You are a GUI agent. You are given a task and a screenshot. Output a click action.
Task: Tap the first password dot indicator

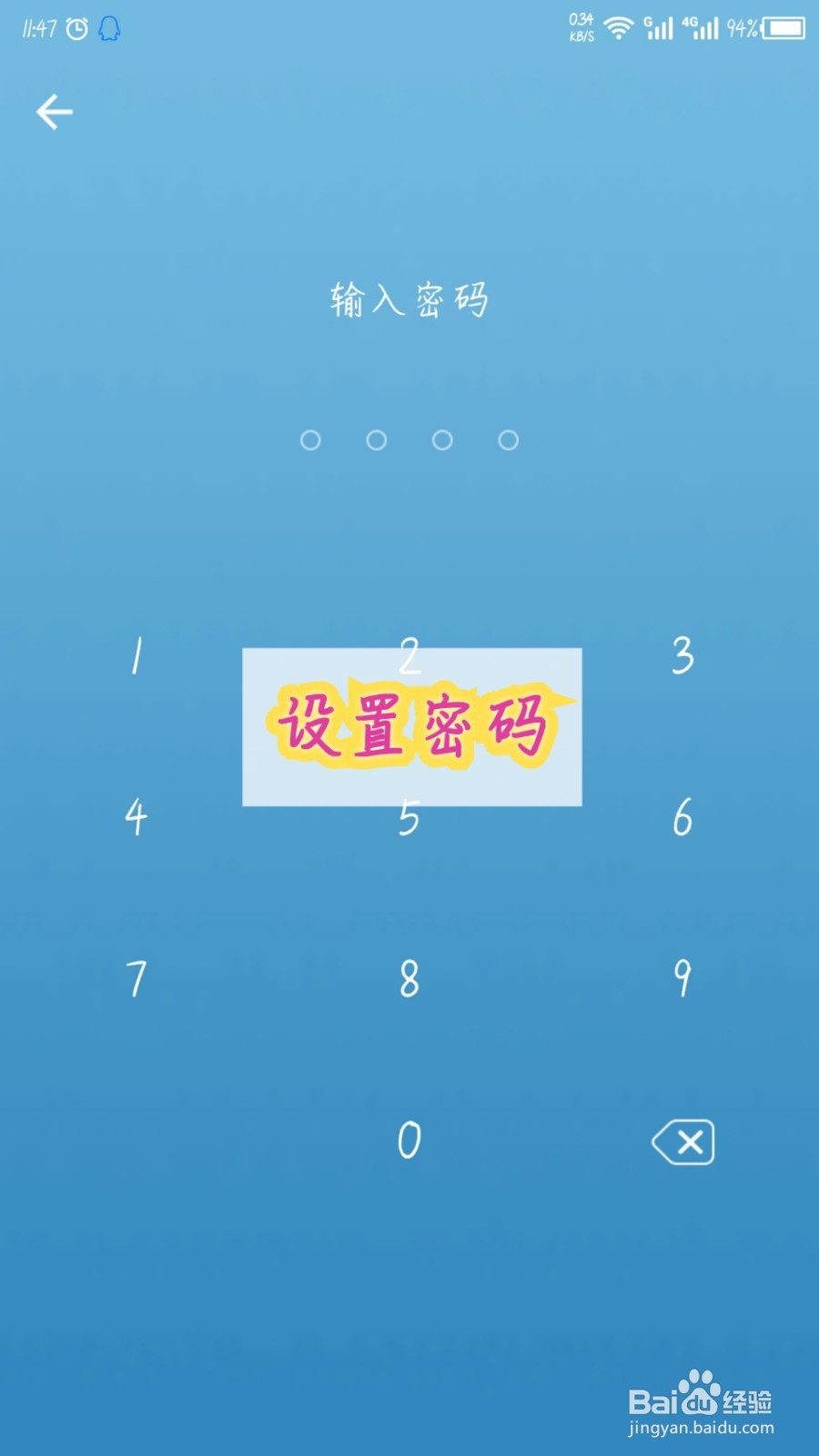pyautogui.click(x=311, y=440)
